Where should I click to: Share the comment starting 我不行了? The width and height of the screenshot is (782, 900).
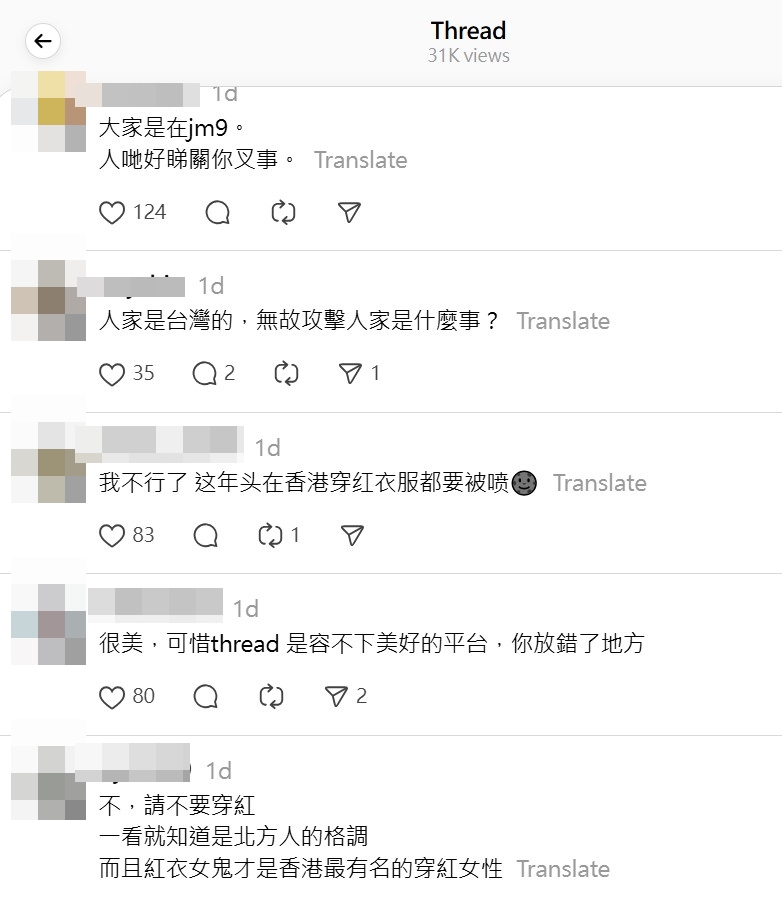tap(352, 535)
